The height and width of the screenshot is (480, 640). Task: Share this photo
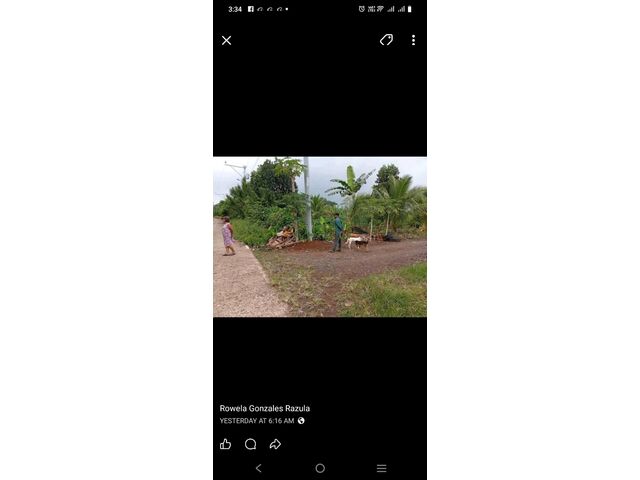(x=275, y=444)
